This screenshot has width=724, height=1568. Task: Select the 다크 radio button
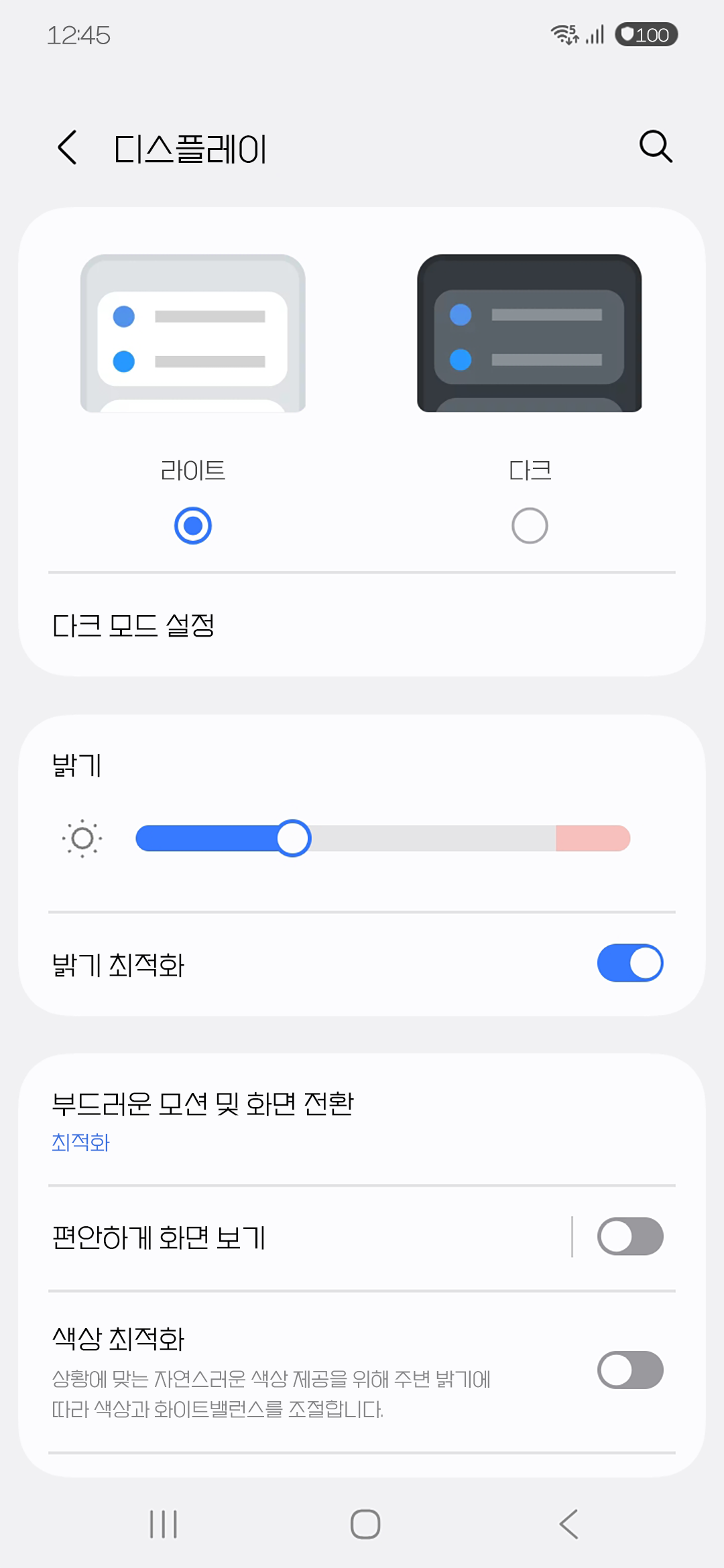pos(530,526)
